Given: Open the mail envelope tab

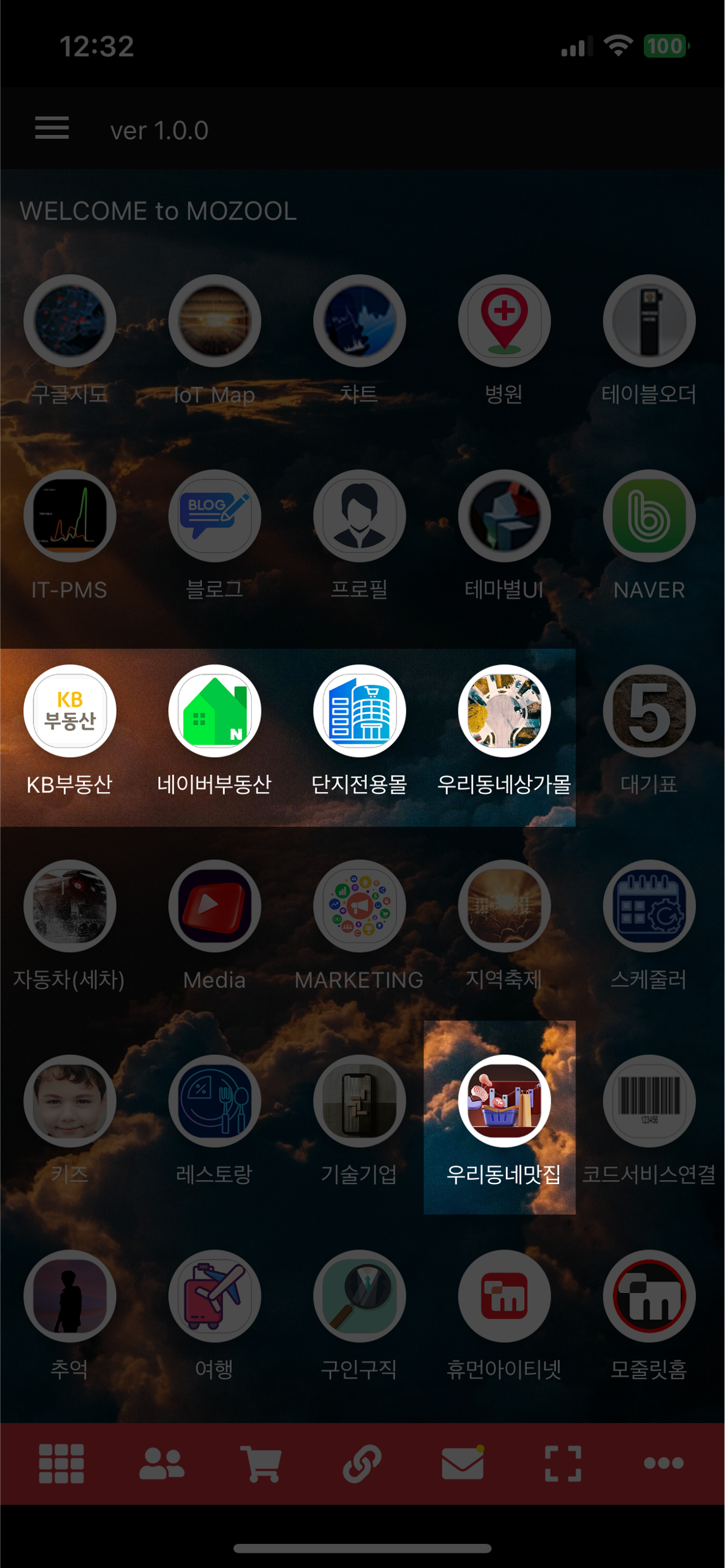Looking at the screenshot, I should [462, 1463].
